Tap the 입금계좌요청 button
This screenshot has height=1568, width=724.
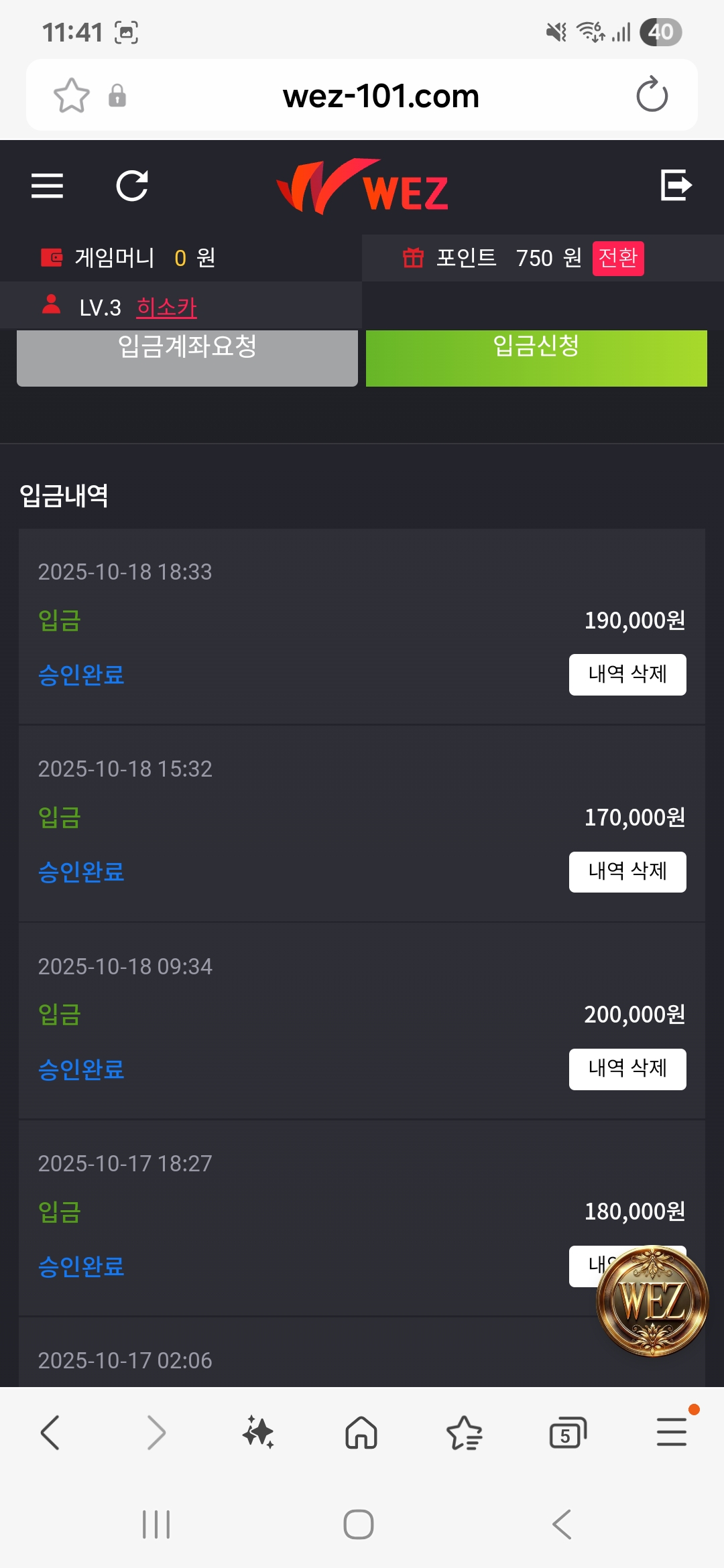pyautogui.click(x=187, y=355)
